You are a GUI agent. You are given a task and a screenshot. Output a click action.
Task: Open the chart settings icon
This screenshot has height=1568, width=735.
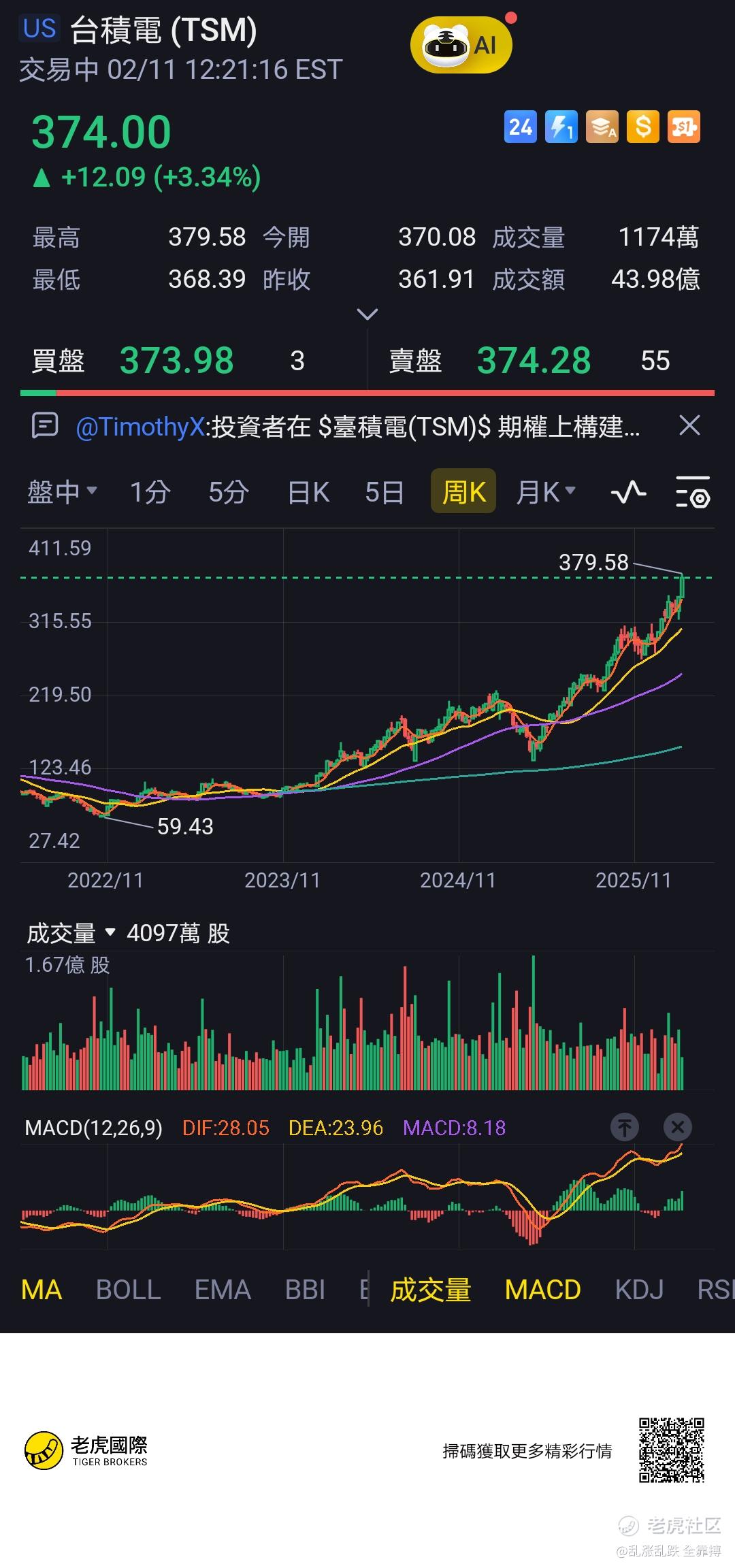click(x=693, y=492)
